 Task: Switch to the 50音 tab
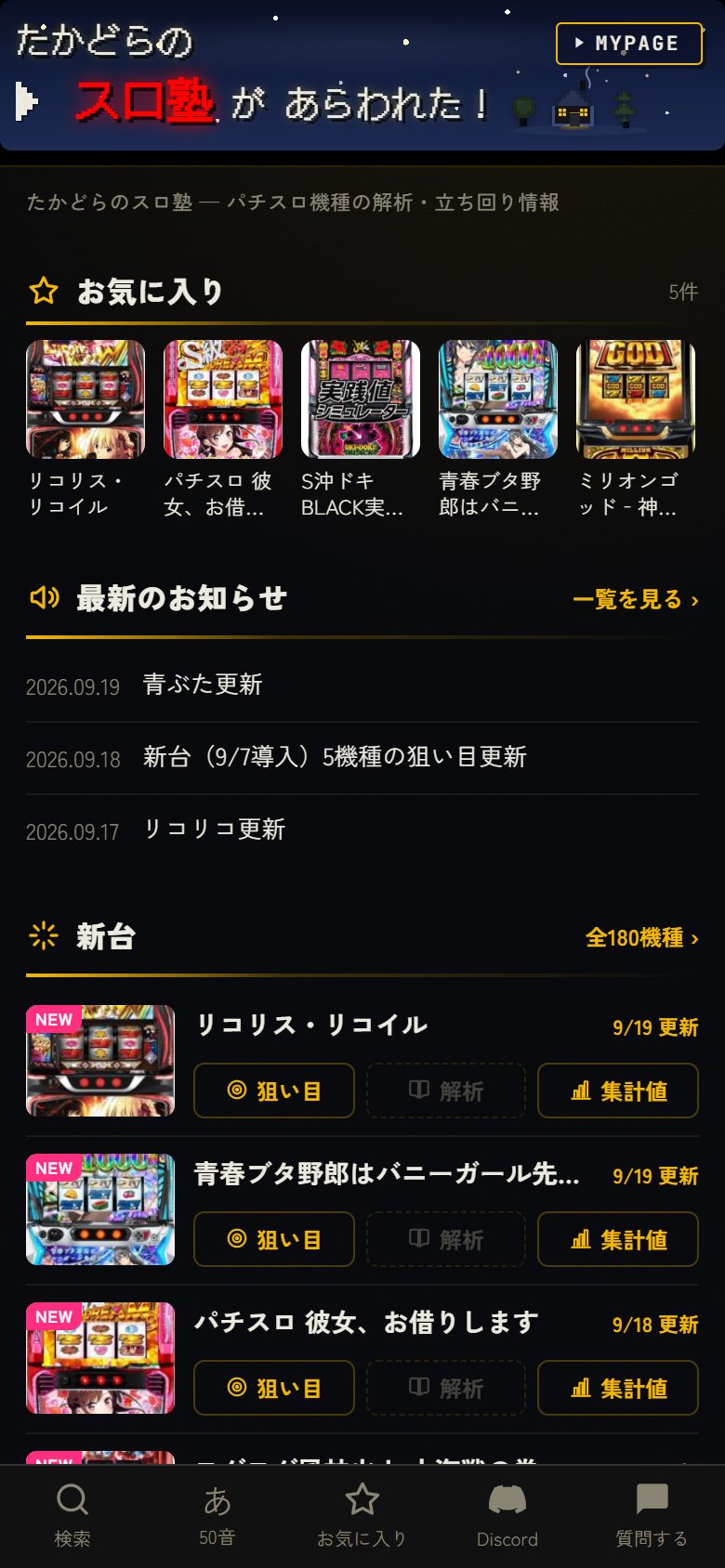pos(217,1516)
